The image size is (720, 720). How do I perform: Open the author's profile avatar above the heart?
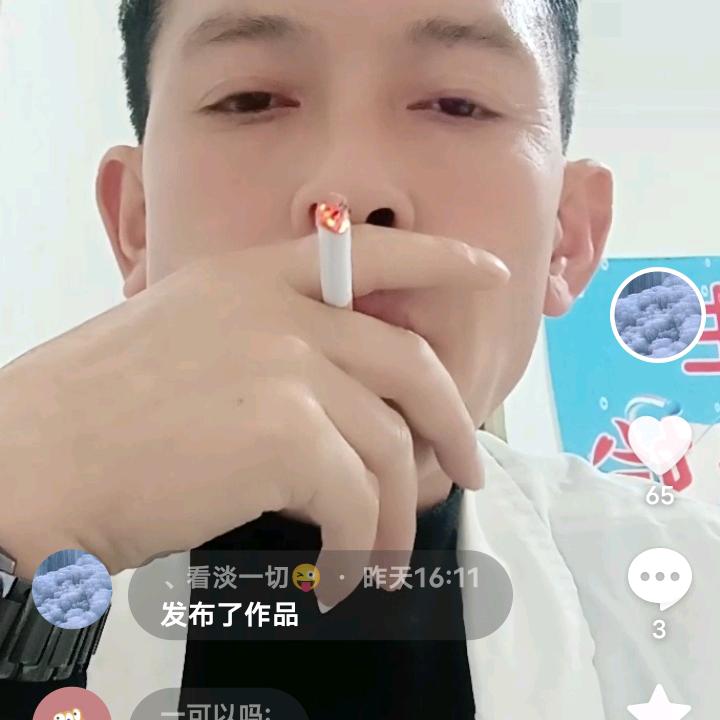click(658, 315)
